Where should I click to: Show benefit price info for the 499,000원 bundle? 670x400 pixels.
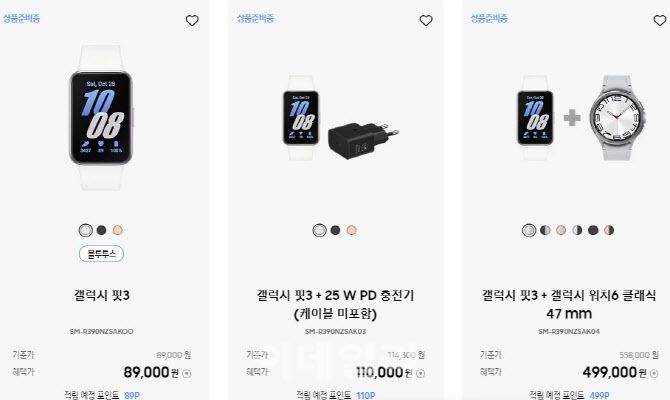tap(654, 373)
